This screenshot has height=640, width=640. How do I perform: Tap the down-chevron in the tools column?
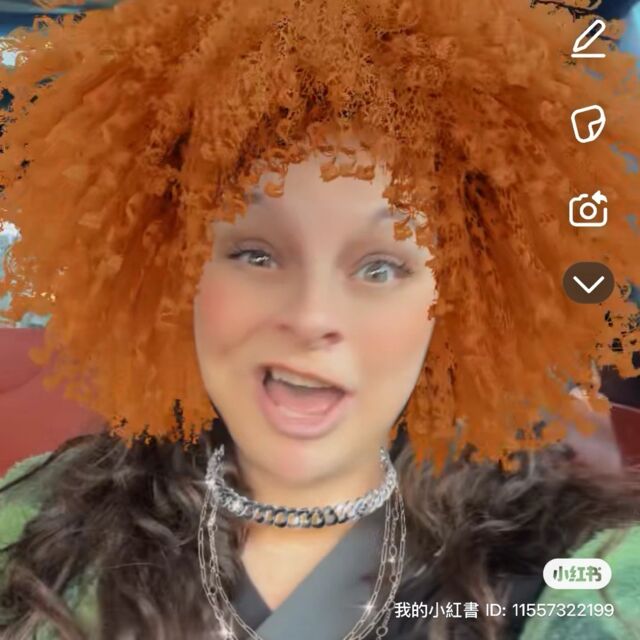(588, 283)
